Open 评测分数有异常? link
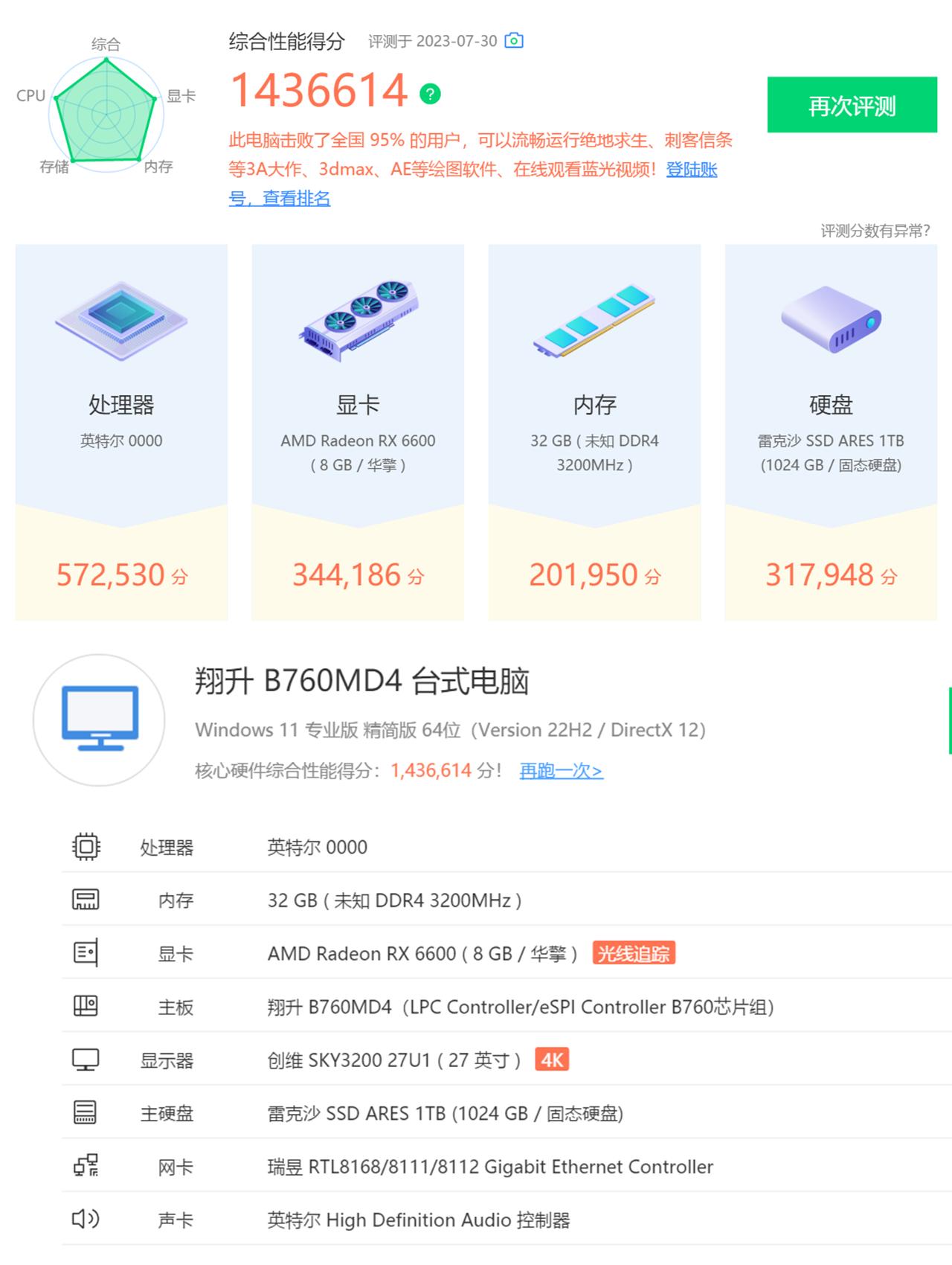The height and width of the screenshot is (1265, 952). point(875,231)
